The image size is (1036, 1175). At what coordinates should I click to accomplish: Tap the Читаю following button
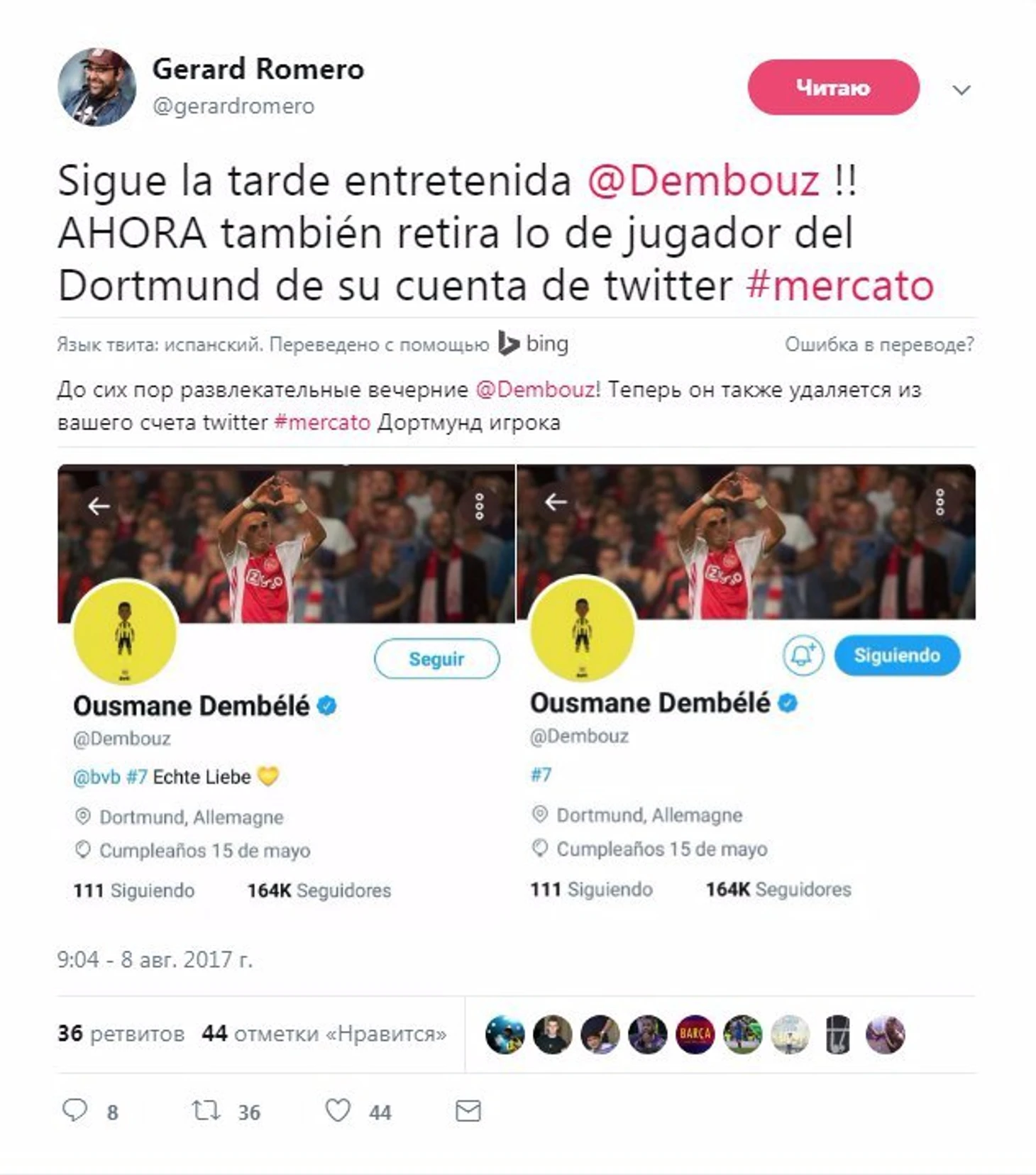833,87
